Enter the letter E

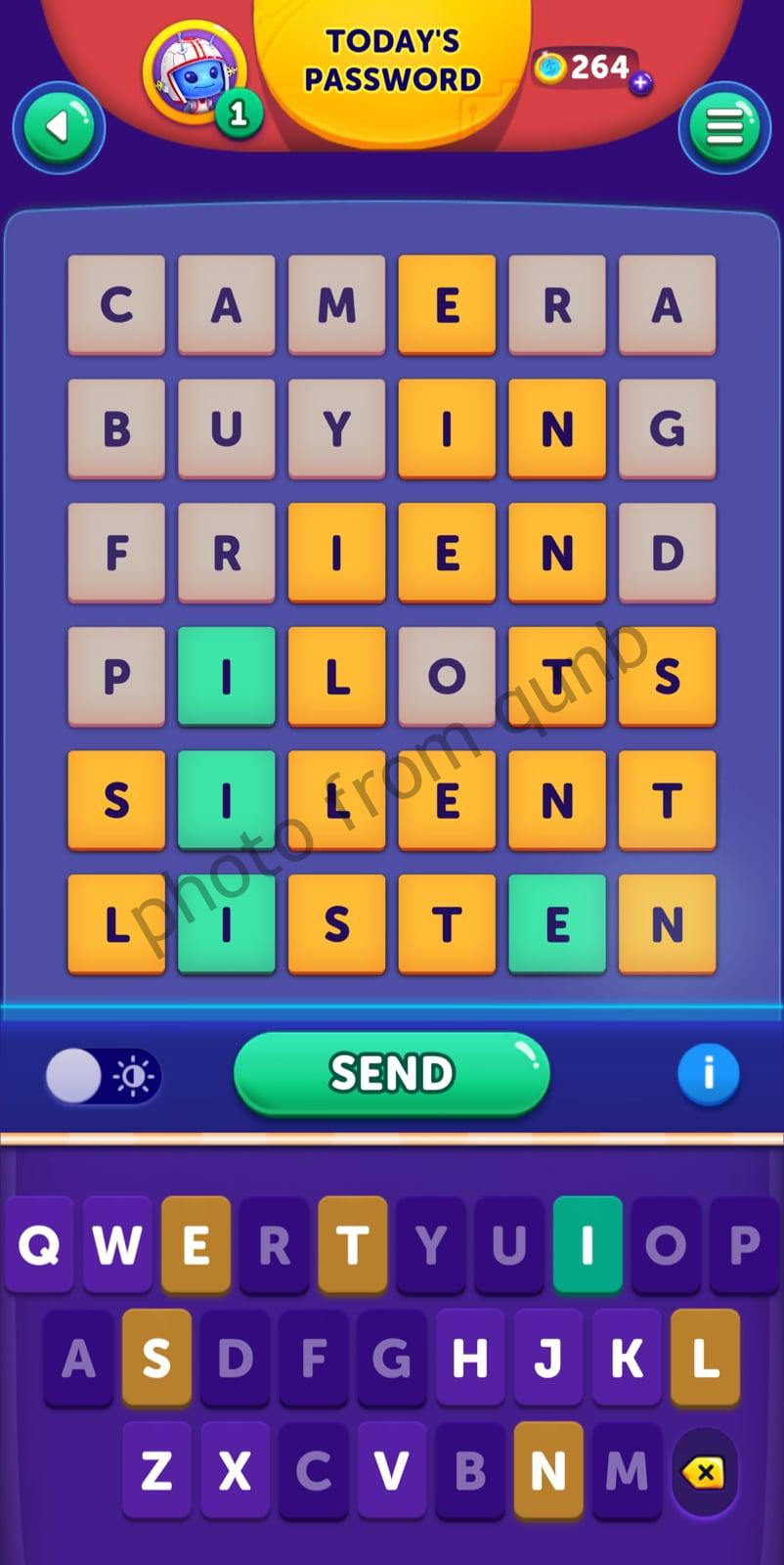pyautogui.click(x=196, y=1245)
